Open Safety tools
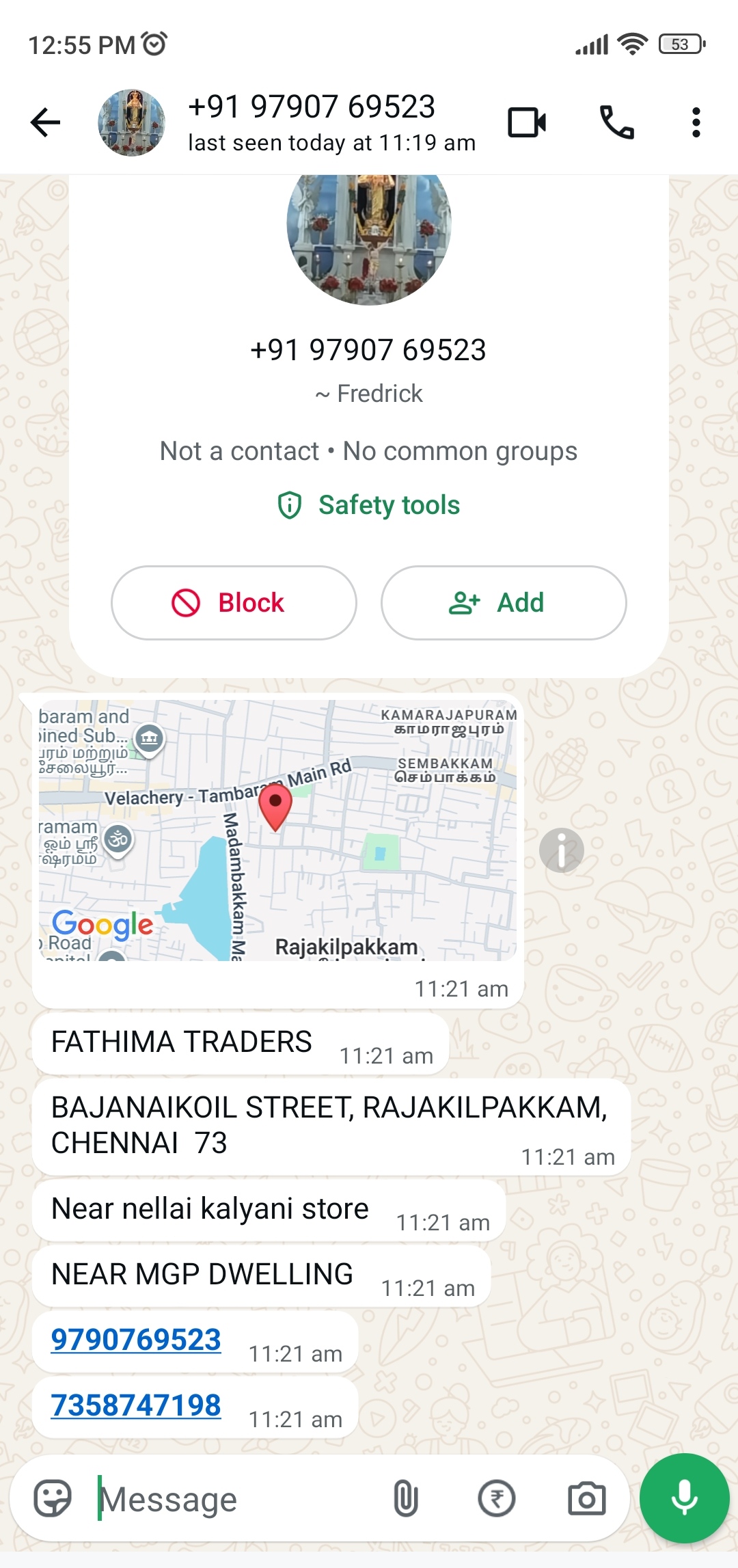 pos(369,505)
